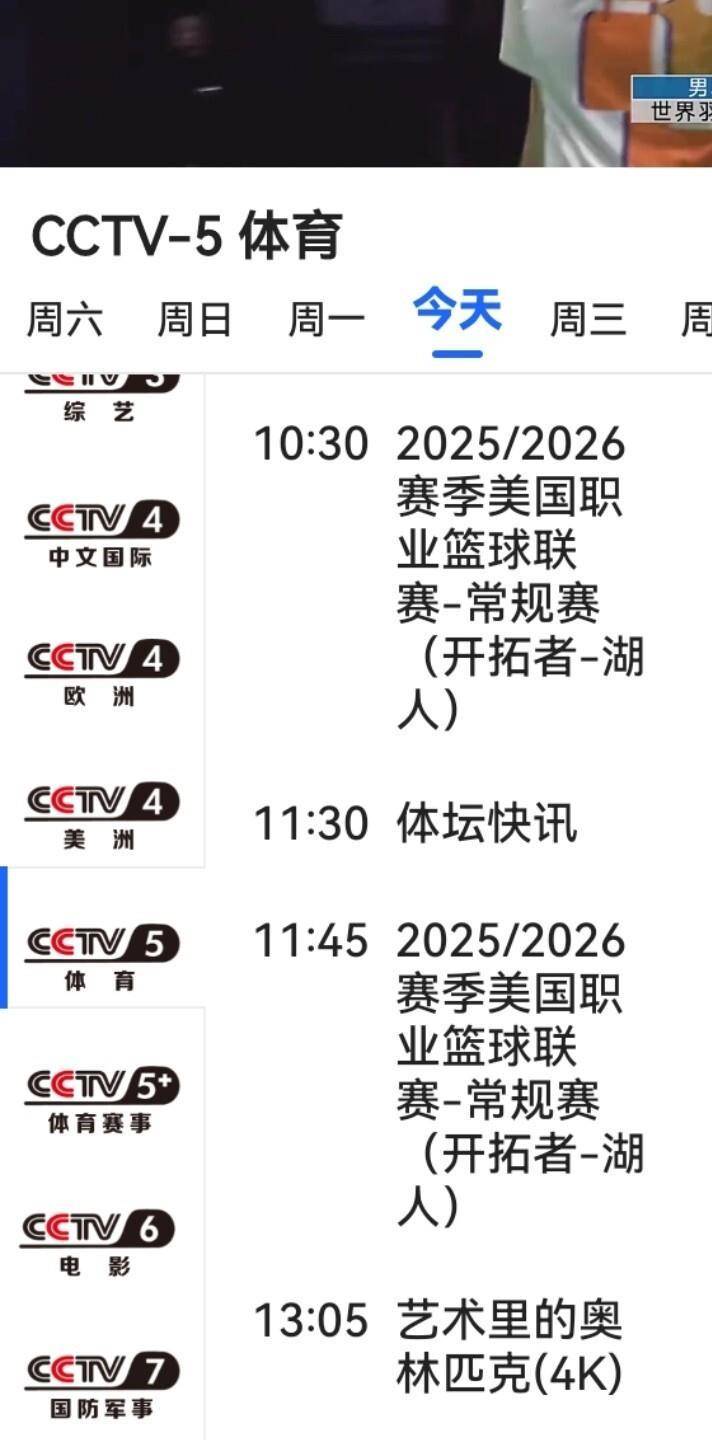The height and width of the screenshot is (1440, 712).
Task: Select CCTV-4 中文国际 channel
Action: 101,536
